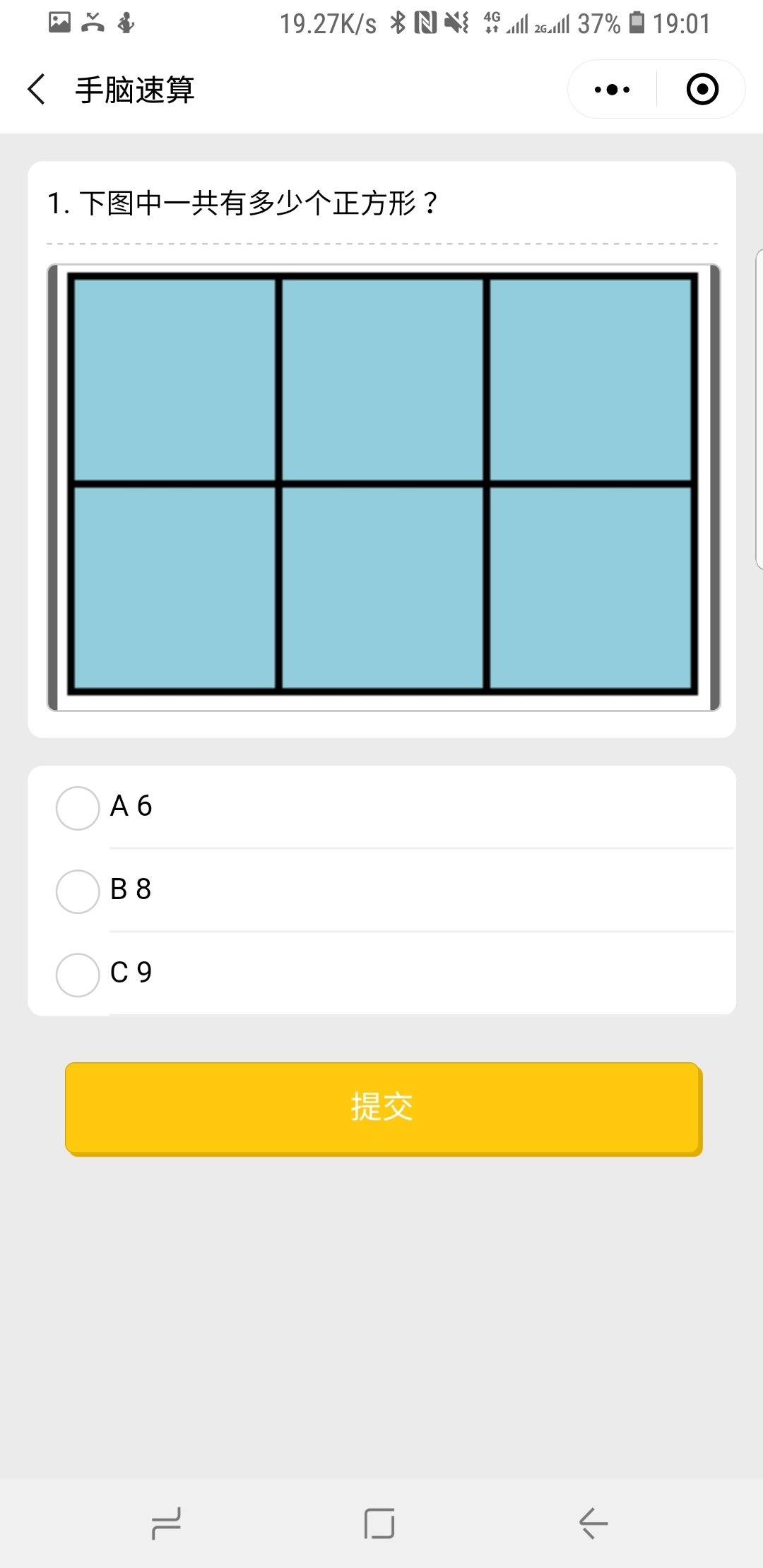Tap the system home button
The image size is (763, 1568).
(x=379, y=1523)
